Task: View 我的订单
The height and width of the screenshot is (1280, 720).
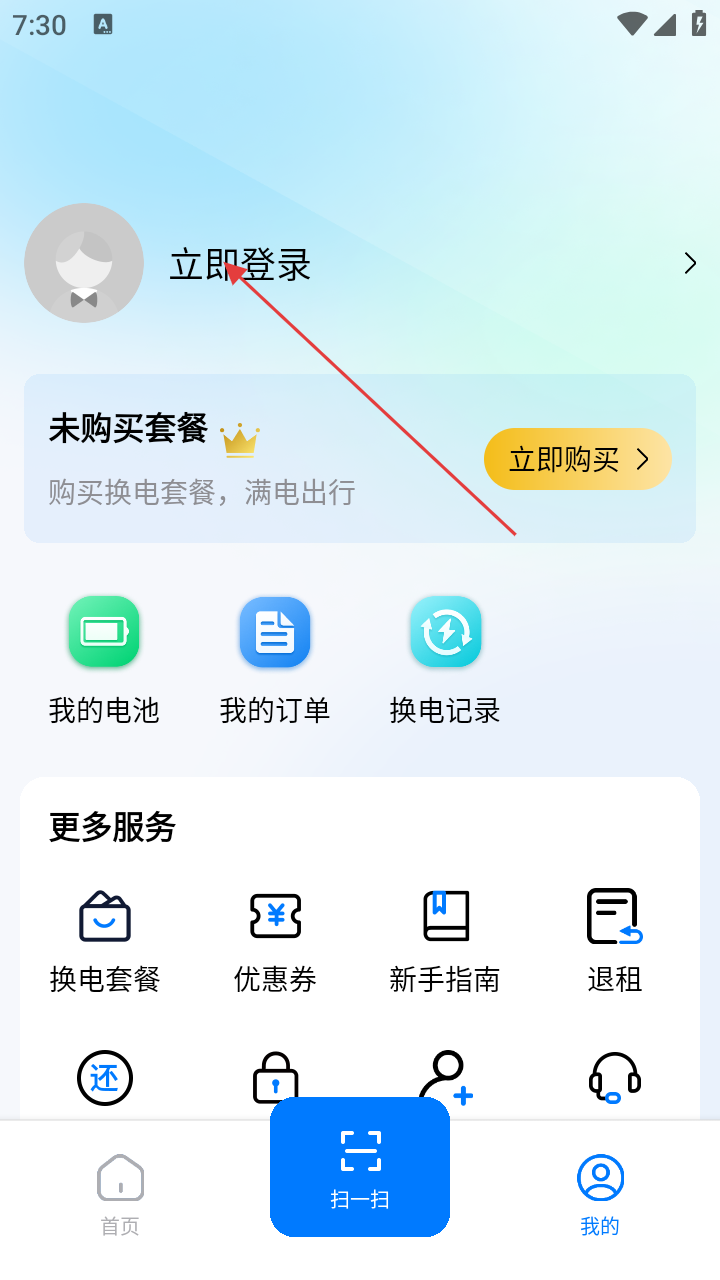Action: coord(275,657)
